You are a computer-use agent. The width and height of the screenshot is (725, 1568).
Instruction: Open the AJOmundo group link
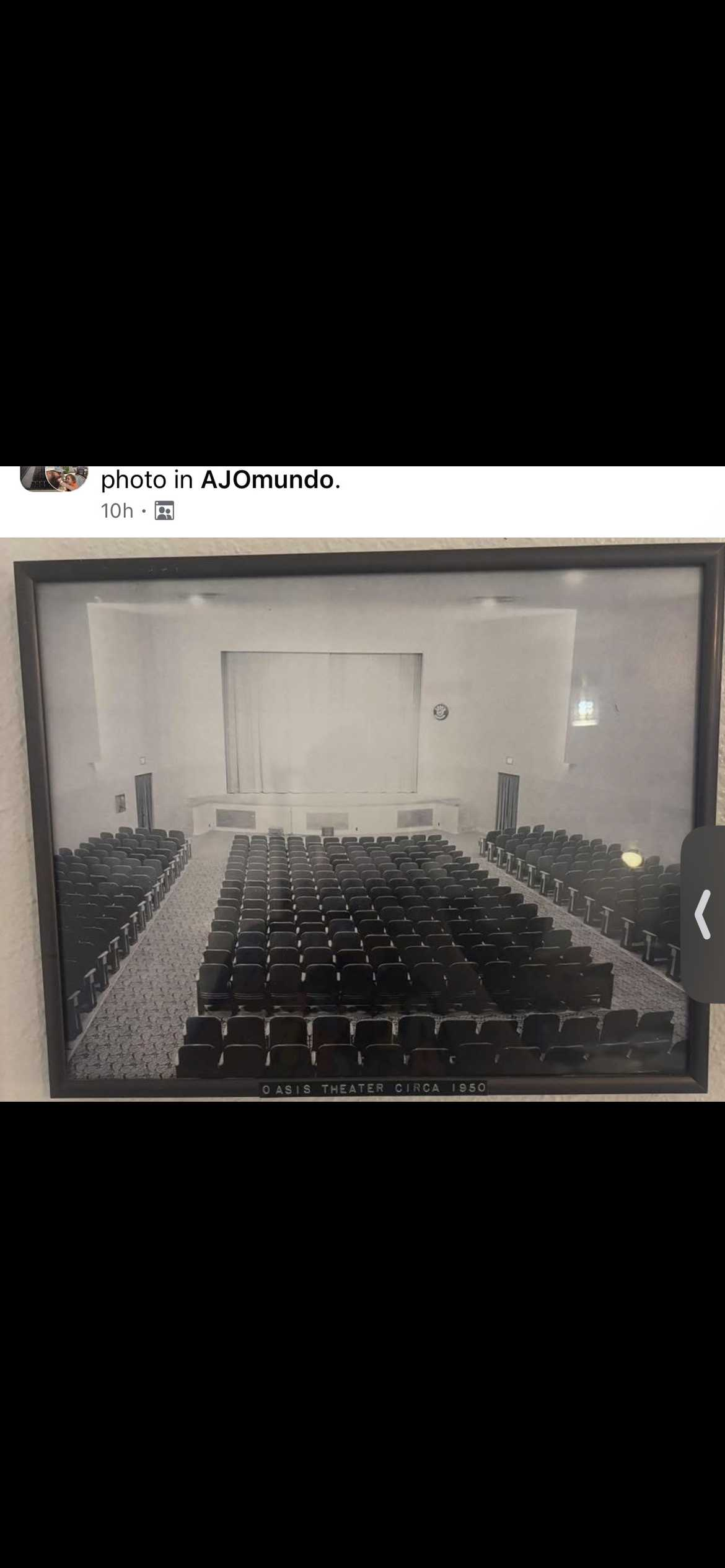267,479
